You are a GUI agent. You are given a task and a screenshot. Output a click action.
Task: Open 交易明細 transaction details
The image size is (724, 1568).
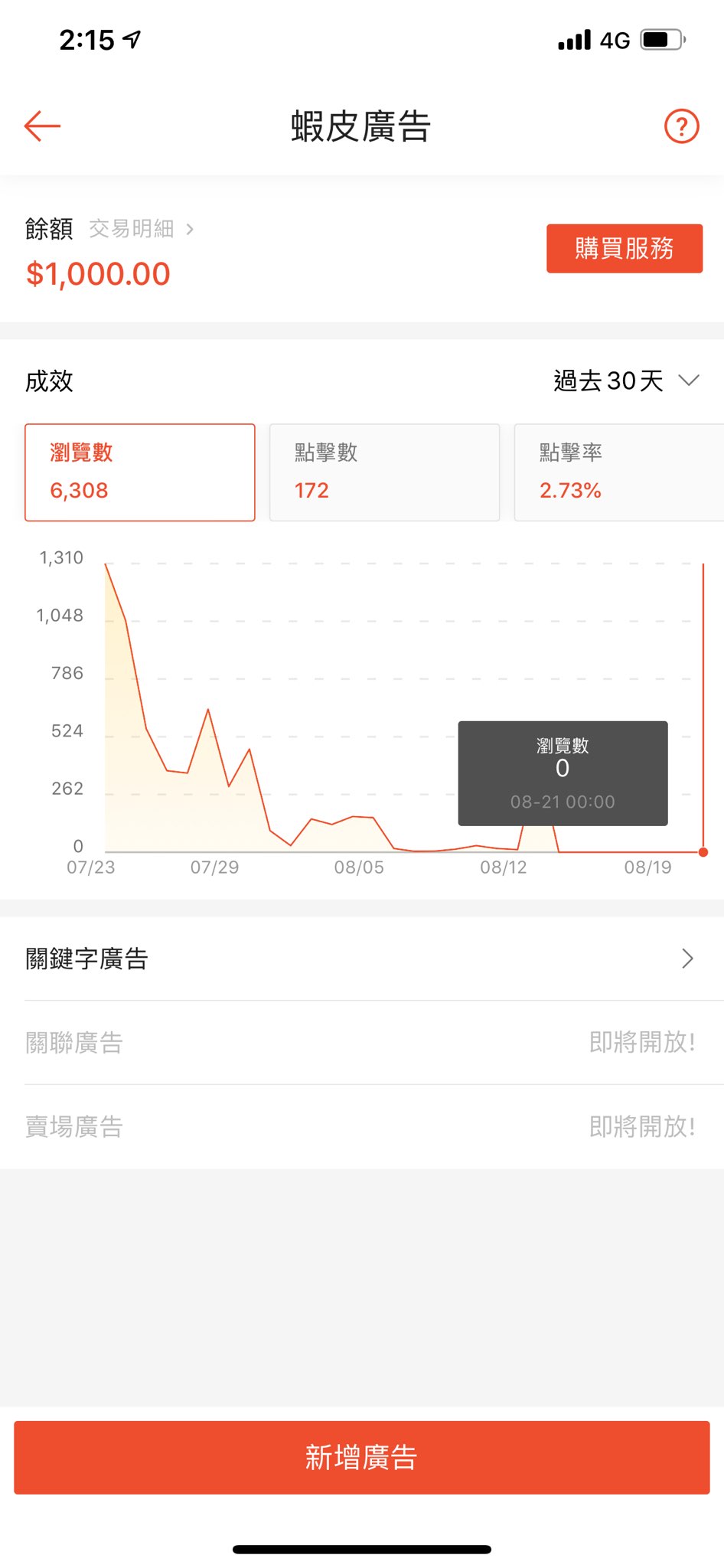142,229
